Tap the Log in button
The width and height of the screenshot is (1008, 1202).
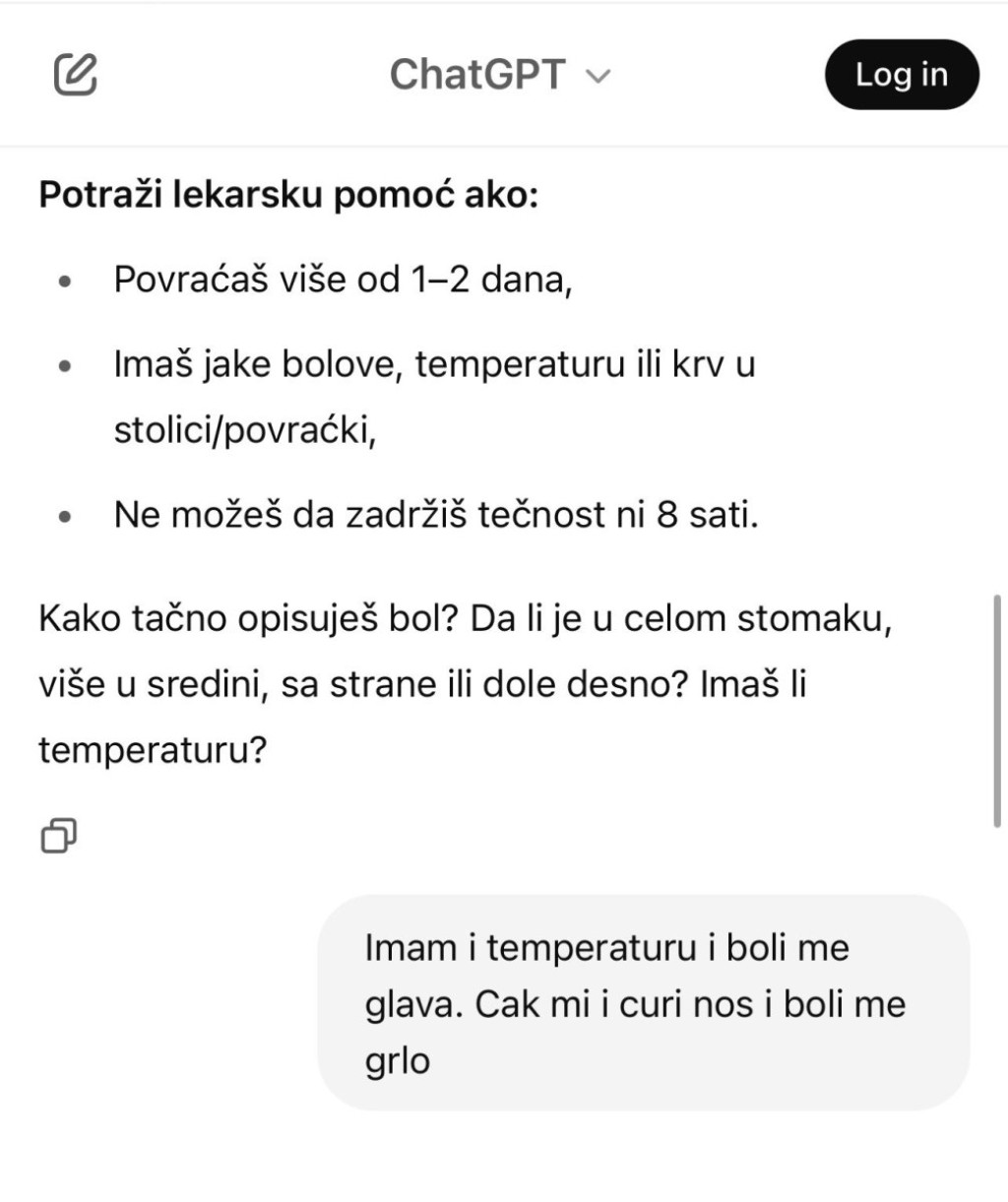click(x=901, y=75)
